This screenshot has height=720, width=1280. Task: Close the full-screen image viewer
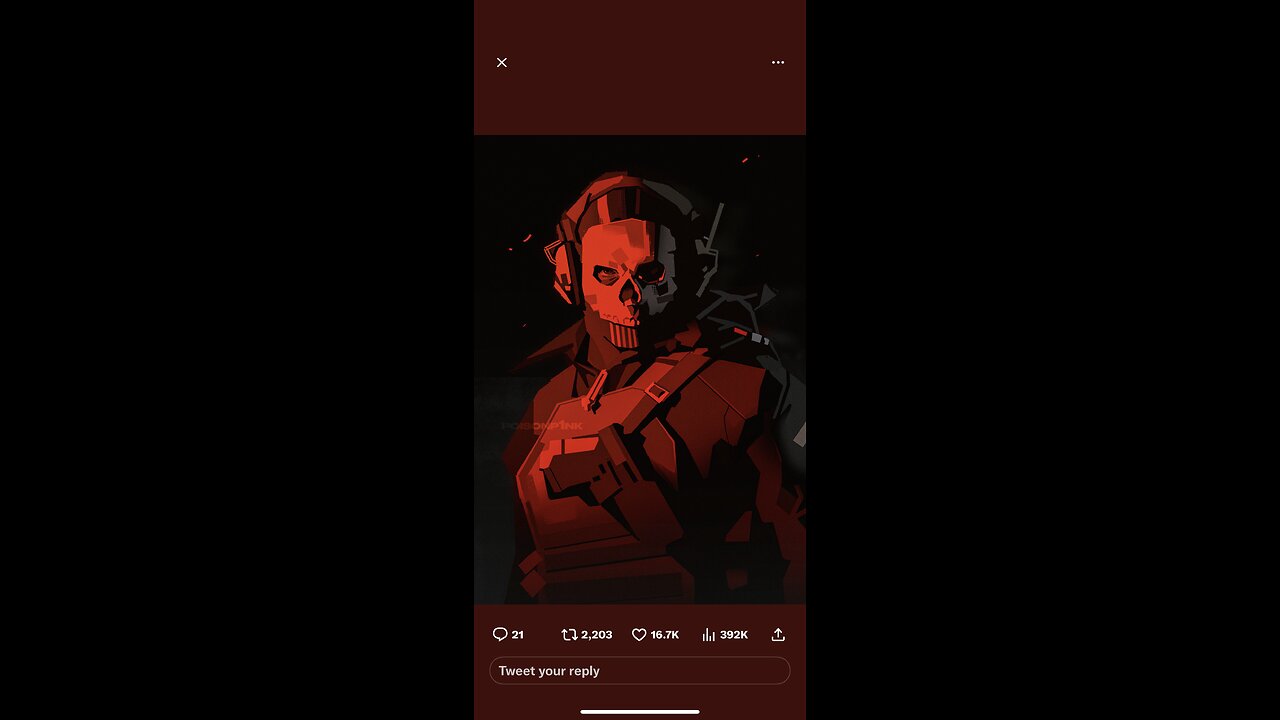pos(502,62)
